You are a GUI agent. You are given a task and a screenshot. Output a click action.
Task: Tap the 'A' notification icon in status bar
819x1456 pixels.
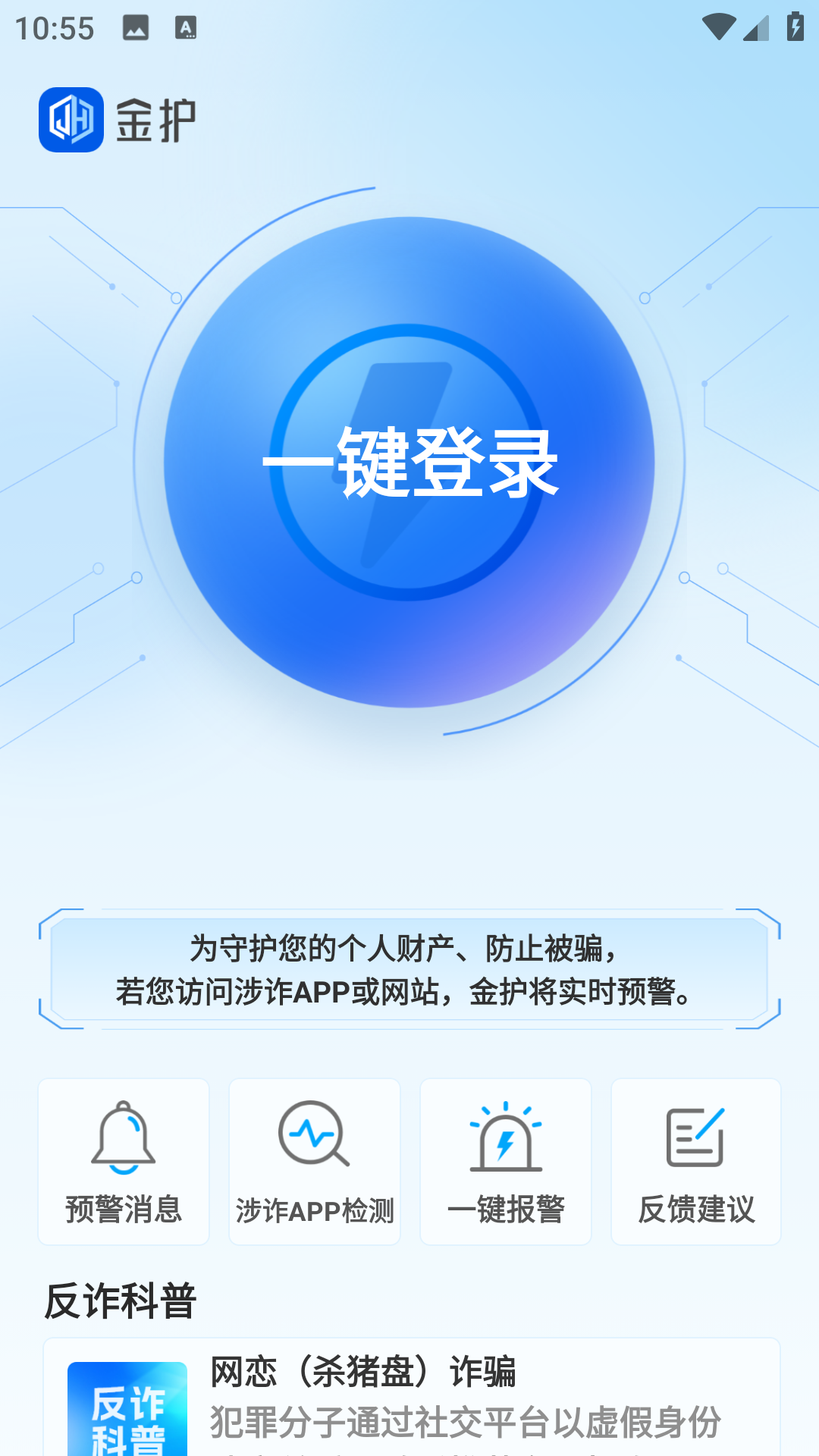184,27
